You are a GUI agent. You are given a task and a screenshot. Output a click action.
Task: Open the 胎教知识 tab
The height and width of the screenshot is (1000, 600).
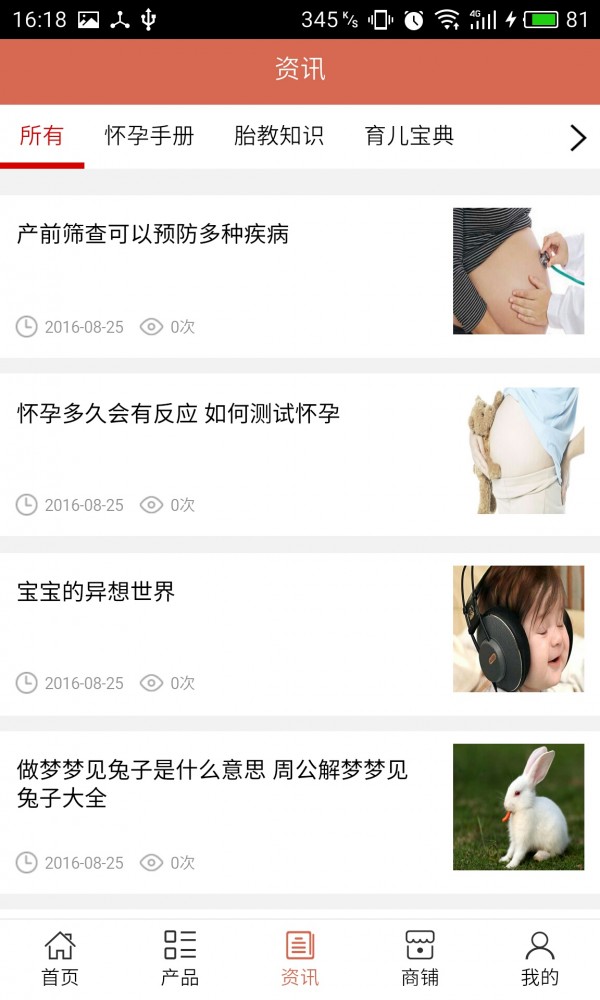(278, 136)
